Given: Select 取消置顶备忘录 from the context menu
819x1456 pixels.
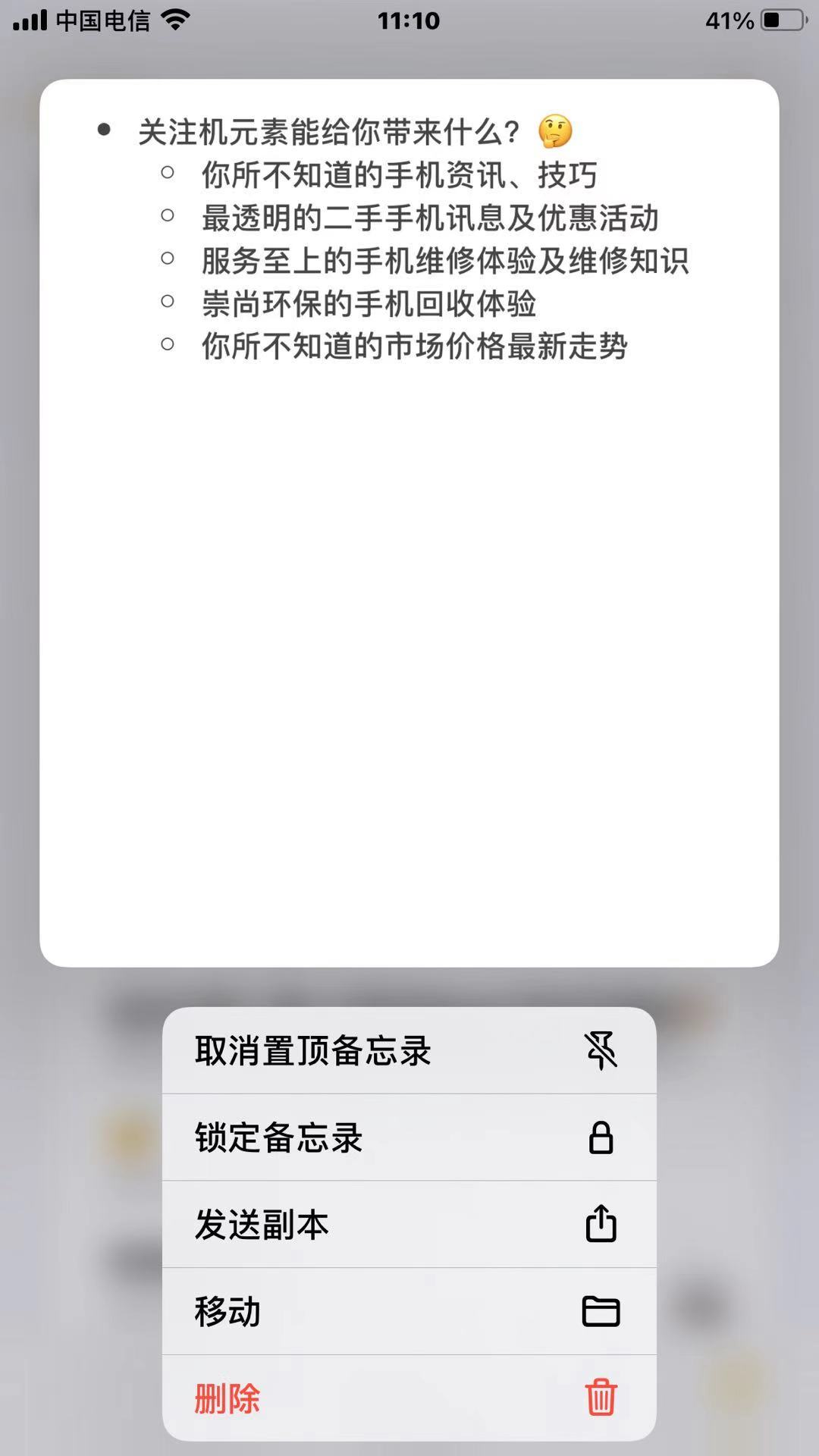Looking at the screenshot, I should click(313, 1052).
